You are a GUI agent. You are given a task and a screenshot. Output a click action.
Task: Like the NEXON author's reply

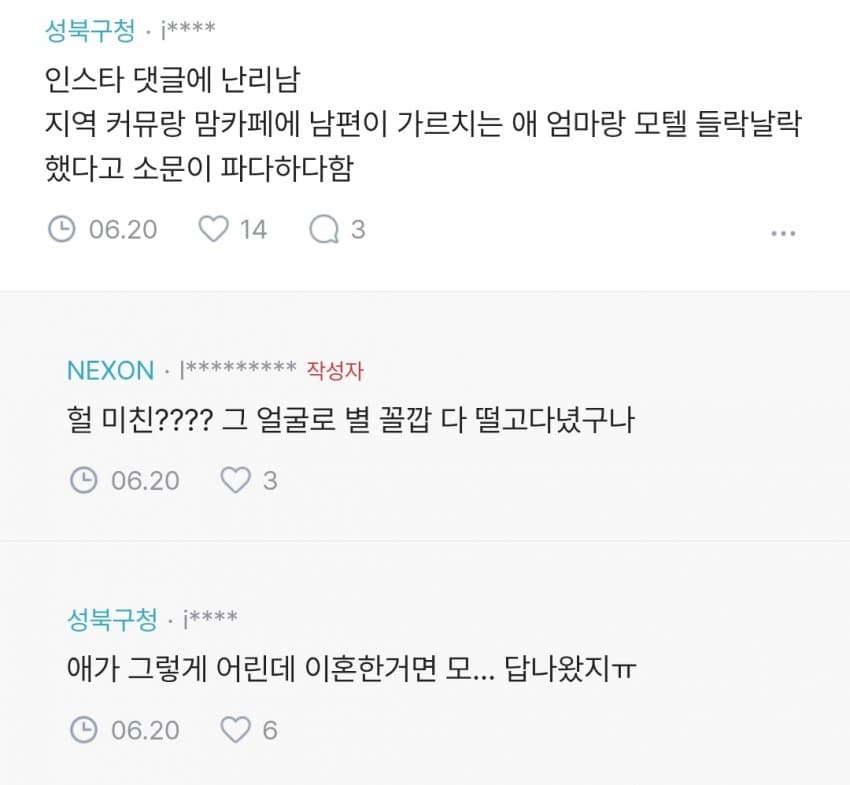click(x=235, y=481)
